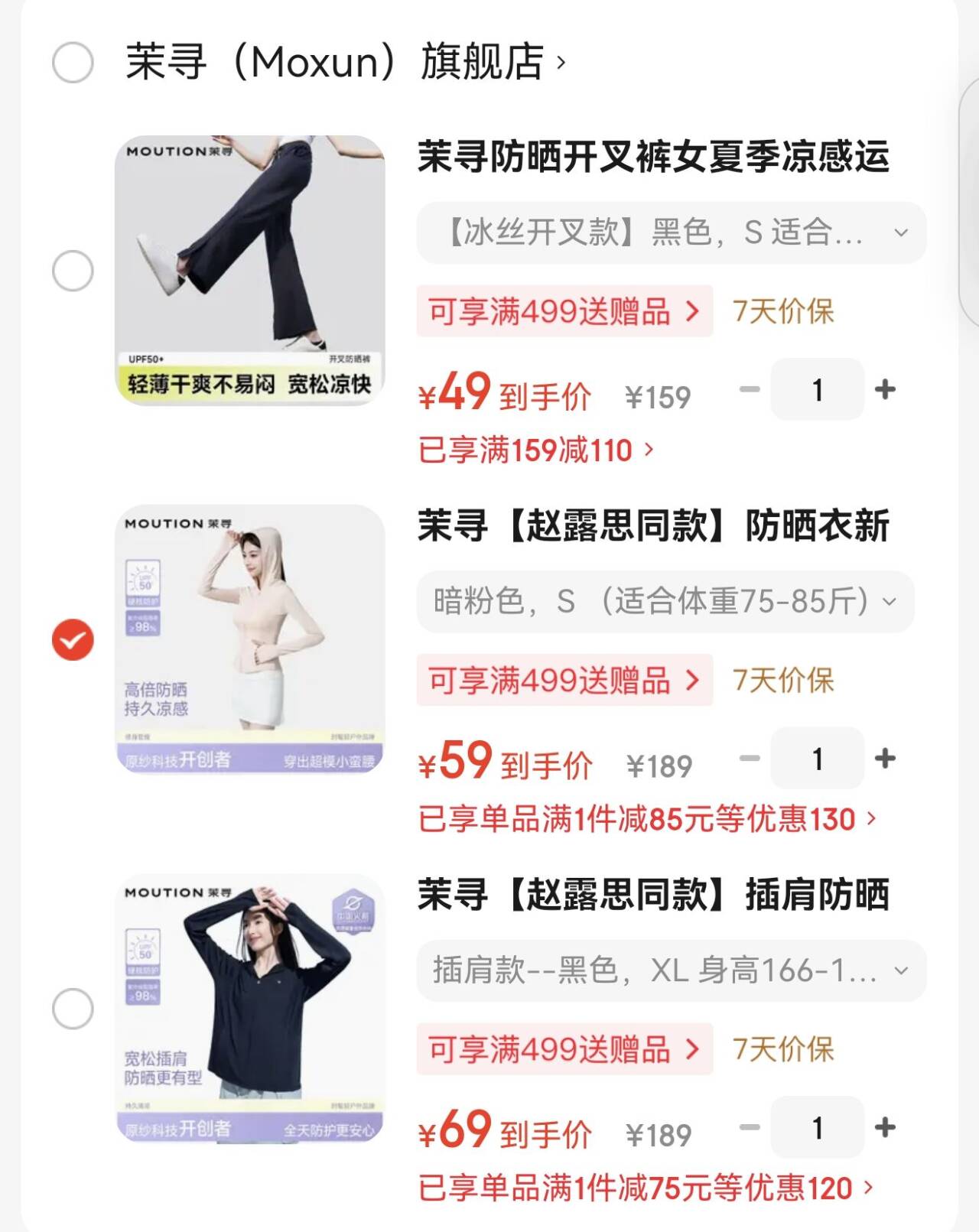Select the 防晒开叉裤 item checkbox
The width and height of the screenshot is (979, 1232).
click(73, 271)
